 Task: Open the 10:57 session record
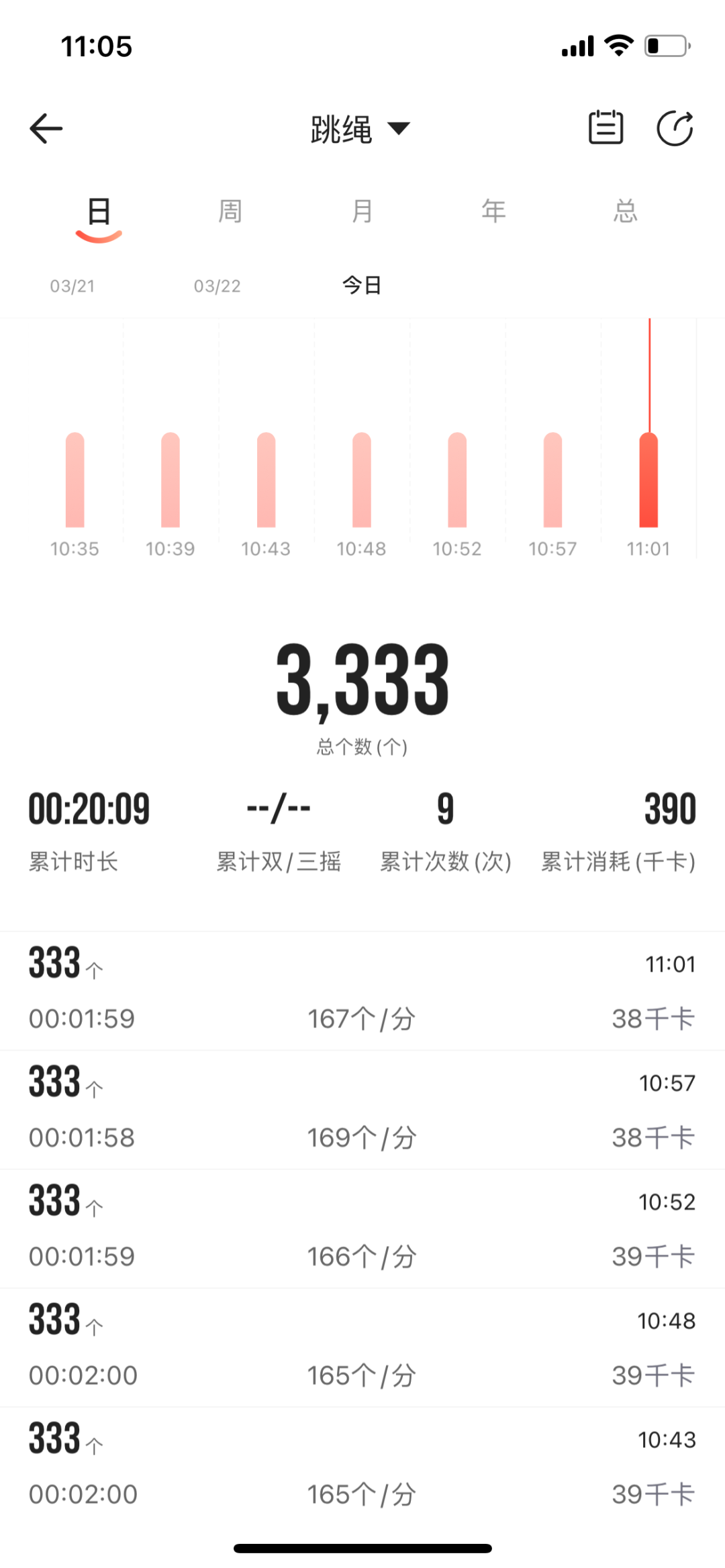pyautogui.click(x=362, y=1110)
